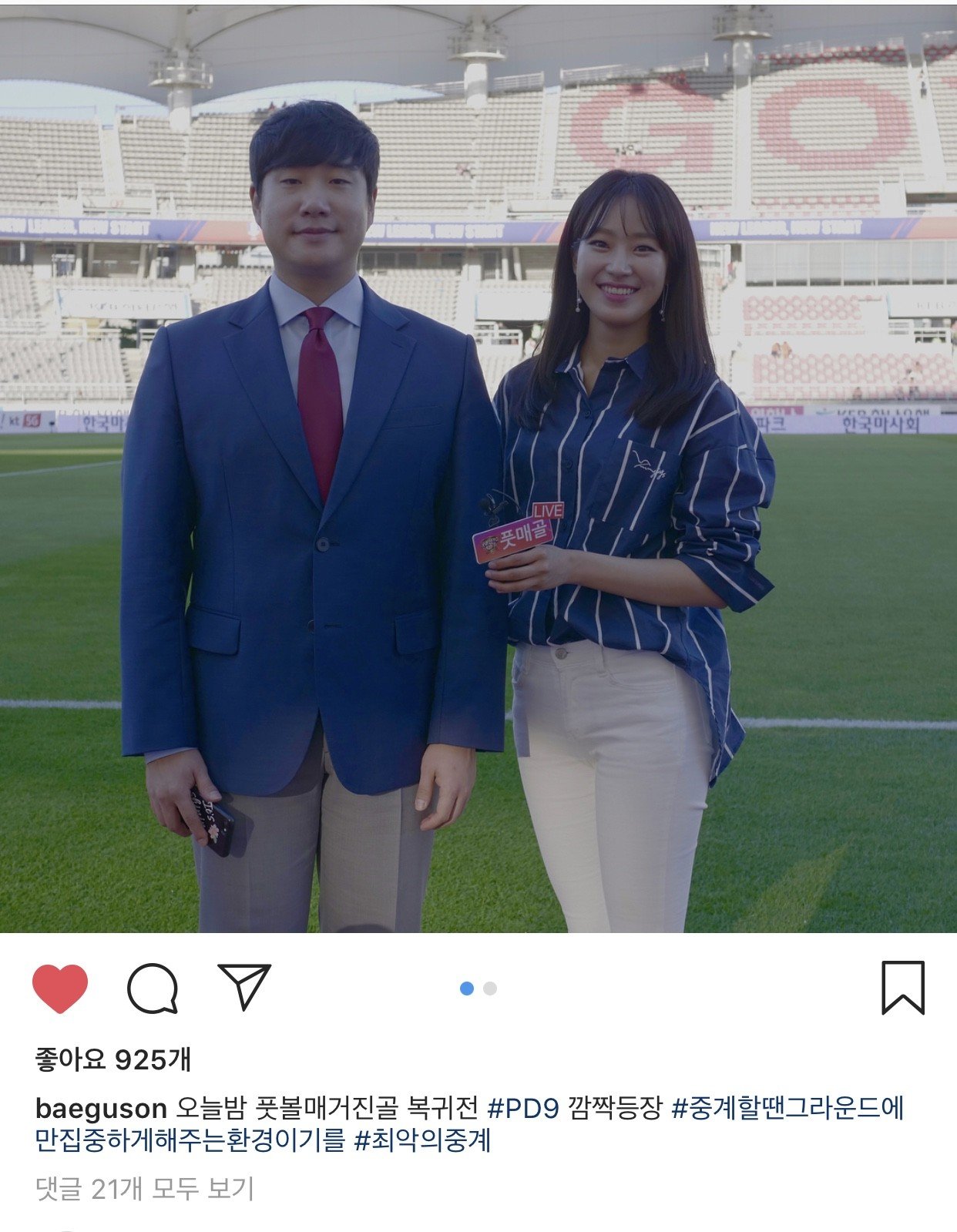Image resolution: width=957 pixels, height=1232 pixels.
Task: Share the post with the paper plane
Action: click(244, 986)
